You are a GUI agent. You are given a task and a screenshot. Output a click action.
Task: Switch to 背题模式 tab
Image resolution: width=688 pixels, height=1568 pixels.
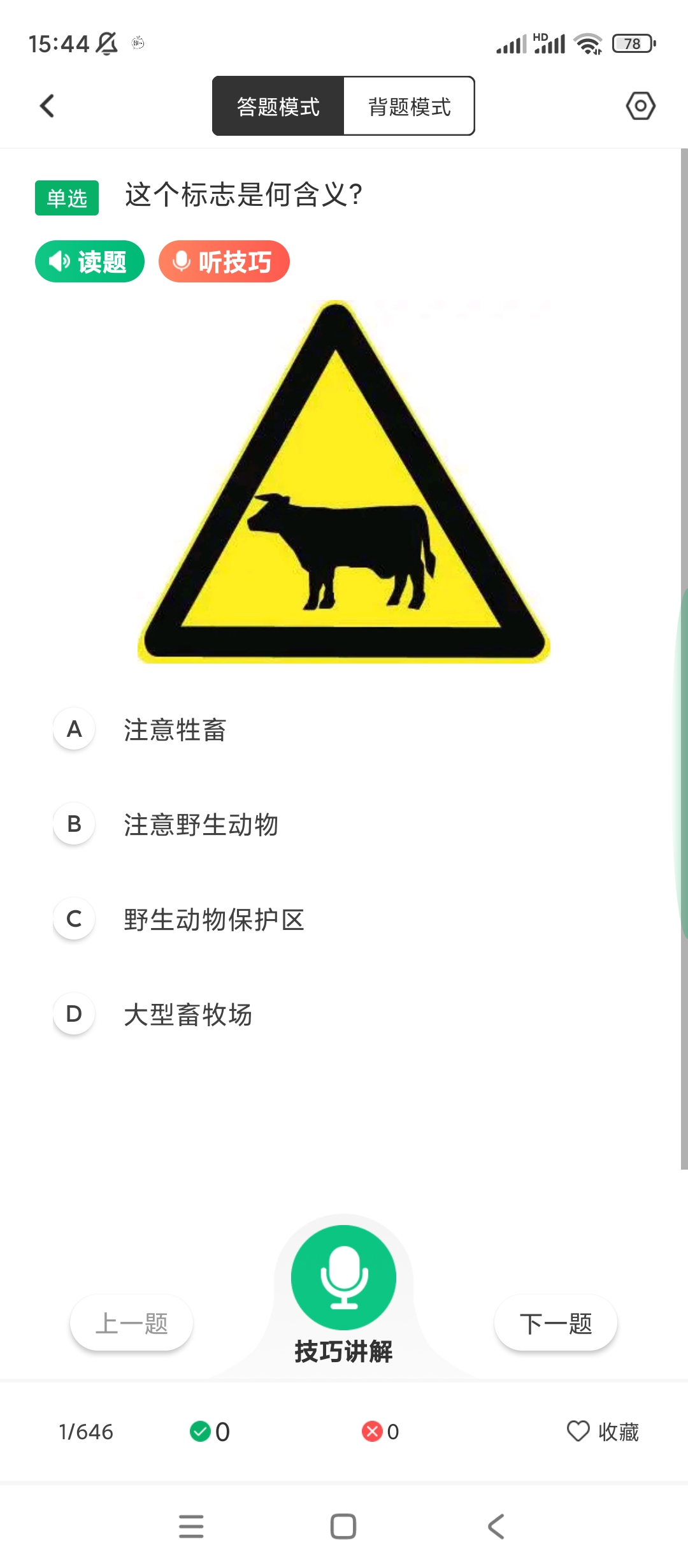pyautogui.click(x=409, y=106)
